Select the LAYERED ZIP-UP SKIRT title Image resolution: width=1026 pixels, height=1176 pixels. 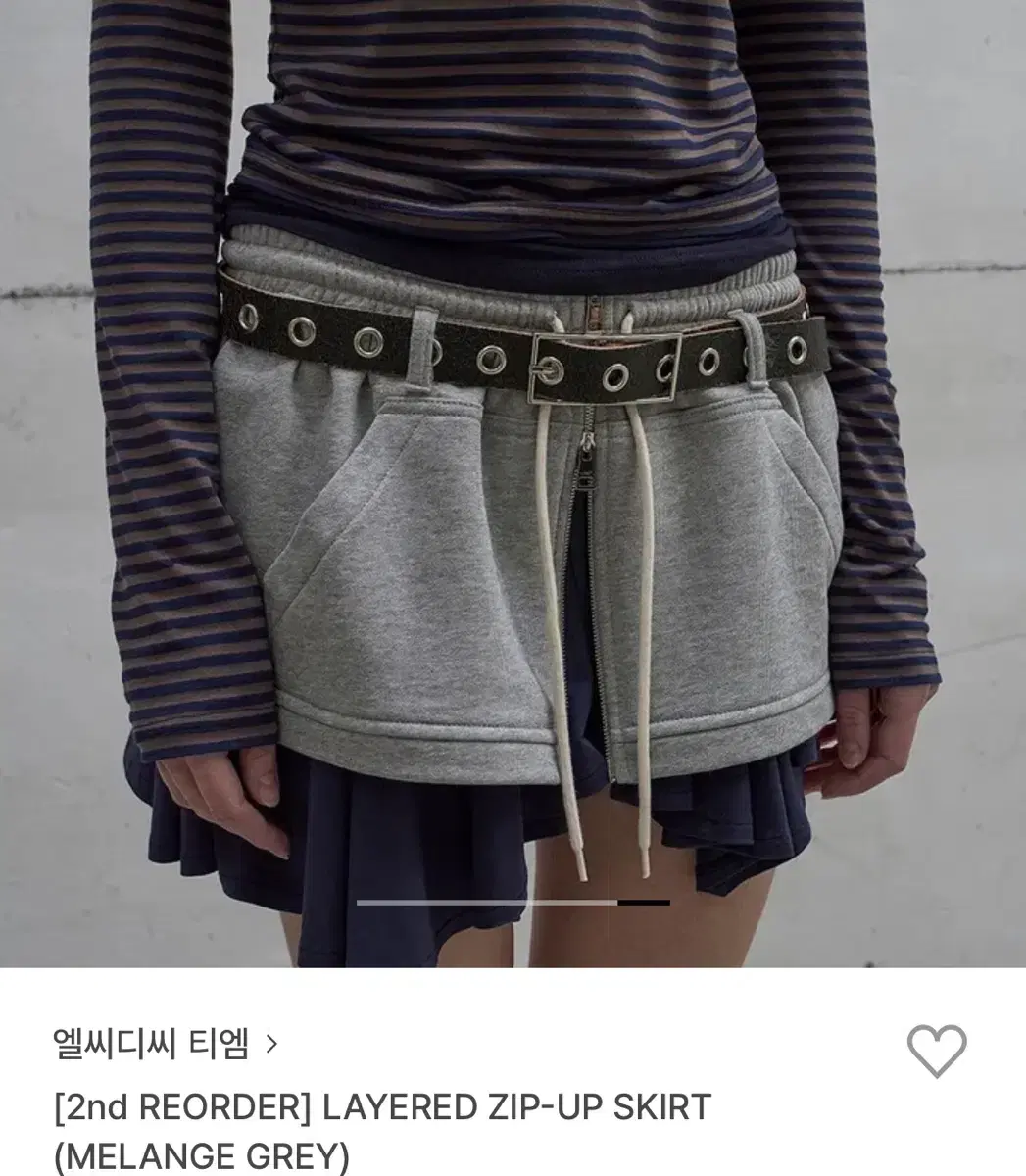point(382,1108)
